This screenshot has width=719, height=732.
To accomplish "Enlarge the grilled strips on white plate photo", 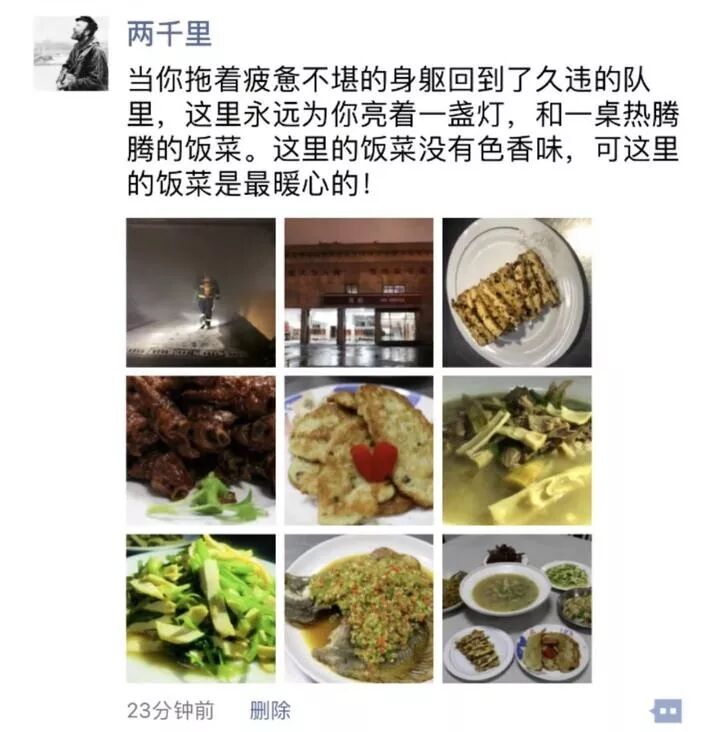I will point(517,292).
